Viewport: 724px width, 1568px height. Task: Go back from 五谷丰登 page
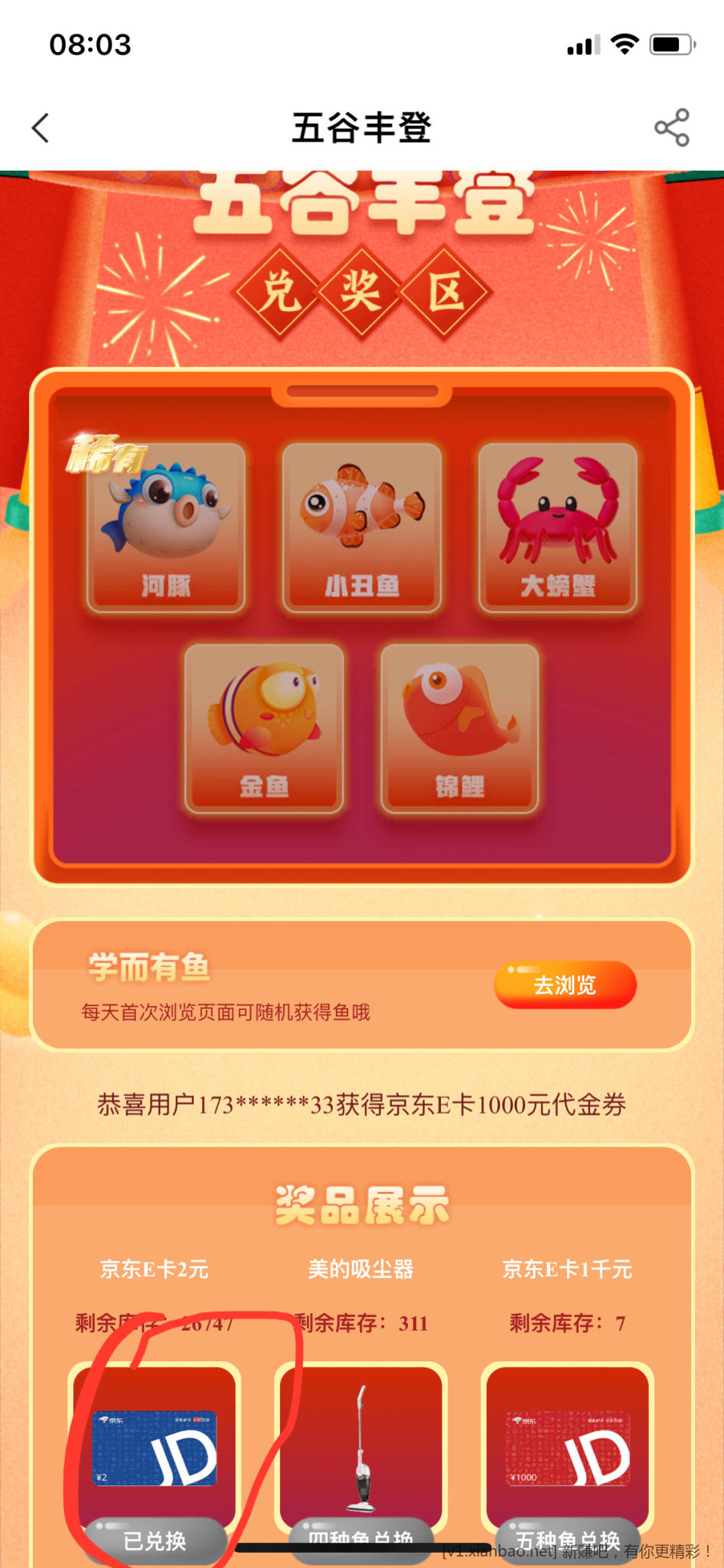[x=41, y=128]
